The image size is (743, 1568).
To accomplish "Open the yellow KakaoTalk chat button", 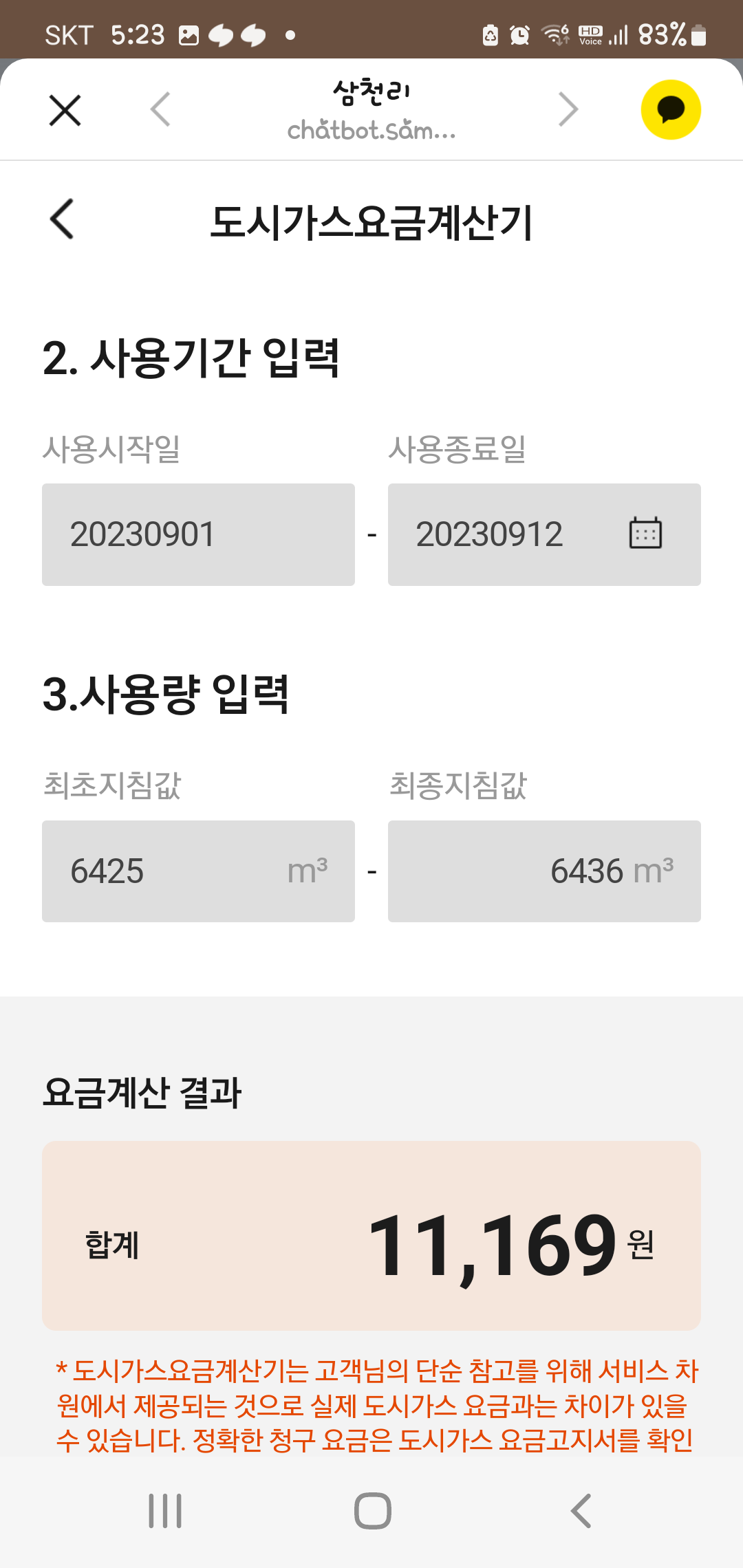I will tap(670, 110).
